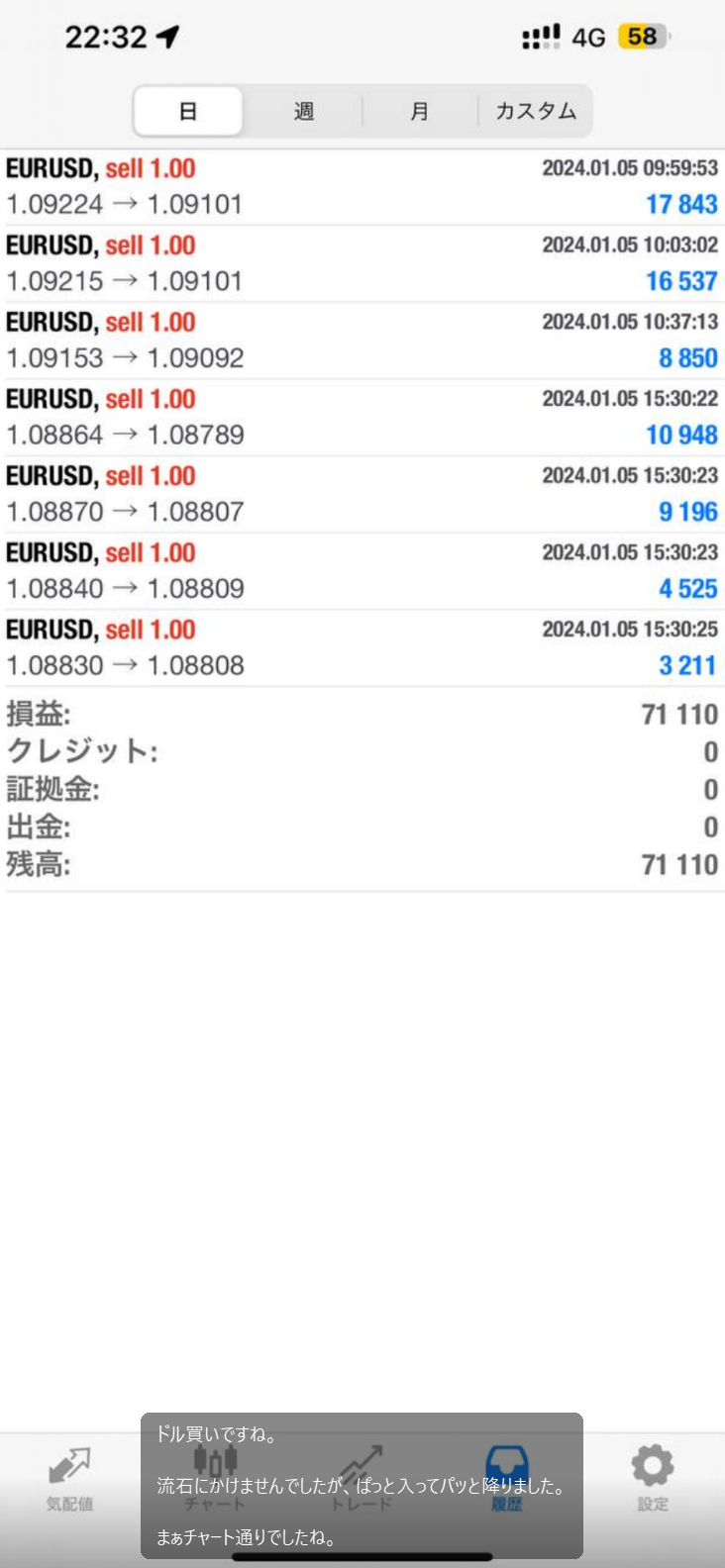This screenshot has width=725, height=1568.
Task: Switch to the 月 period segment
Action: pyautogui.click(x=420, y=111)
